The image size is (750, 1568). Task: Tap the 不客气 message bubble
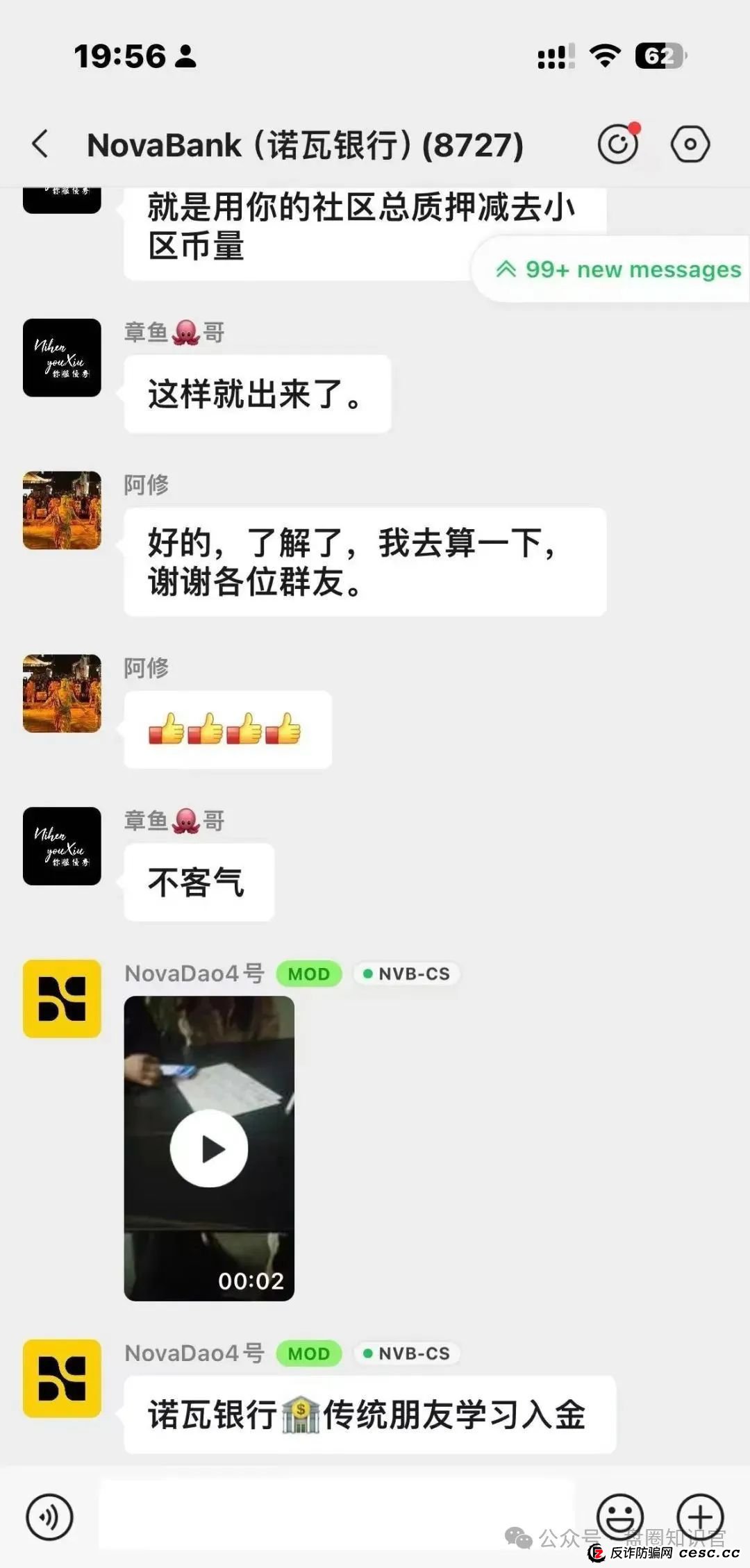199,881
